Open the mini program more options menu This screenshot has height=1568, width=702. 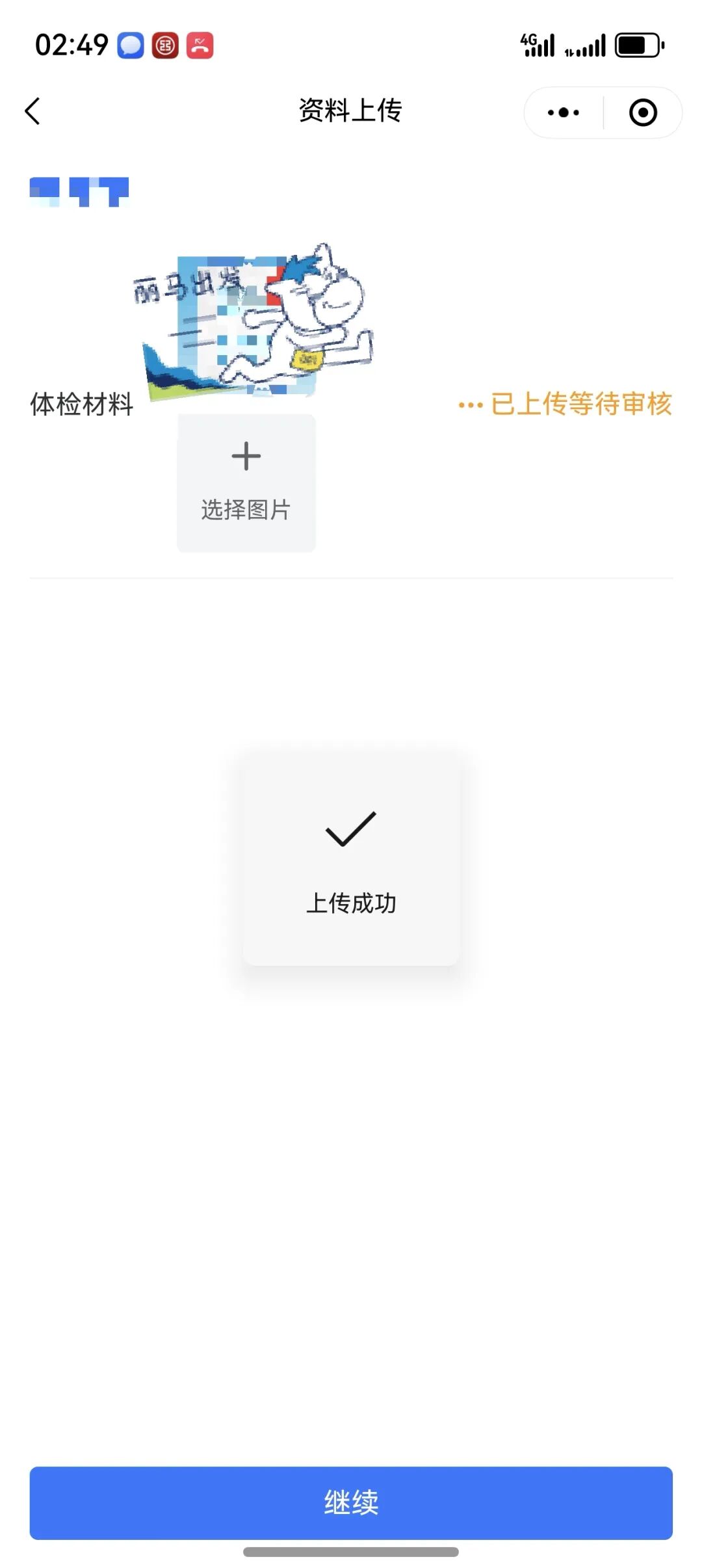point(564,113)
